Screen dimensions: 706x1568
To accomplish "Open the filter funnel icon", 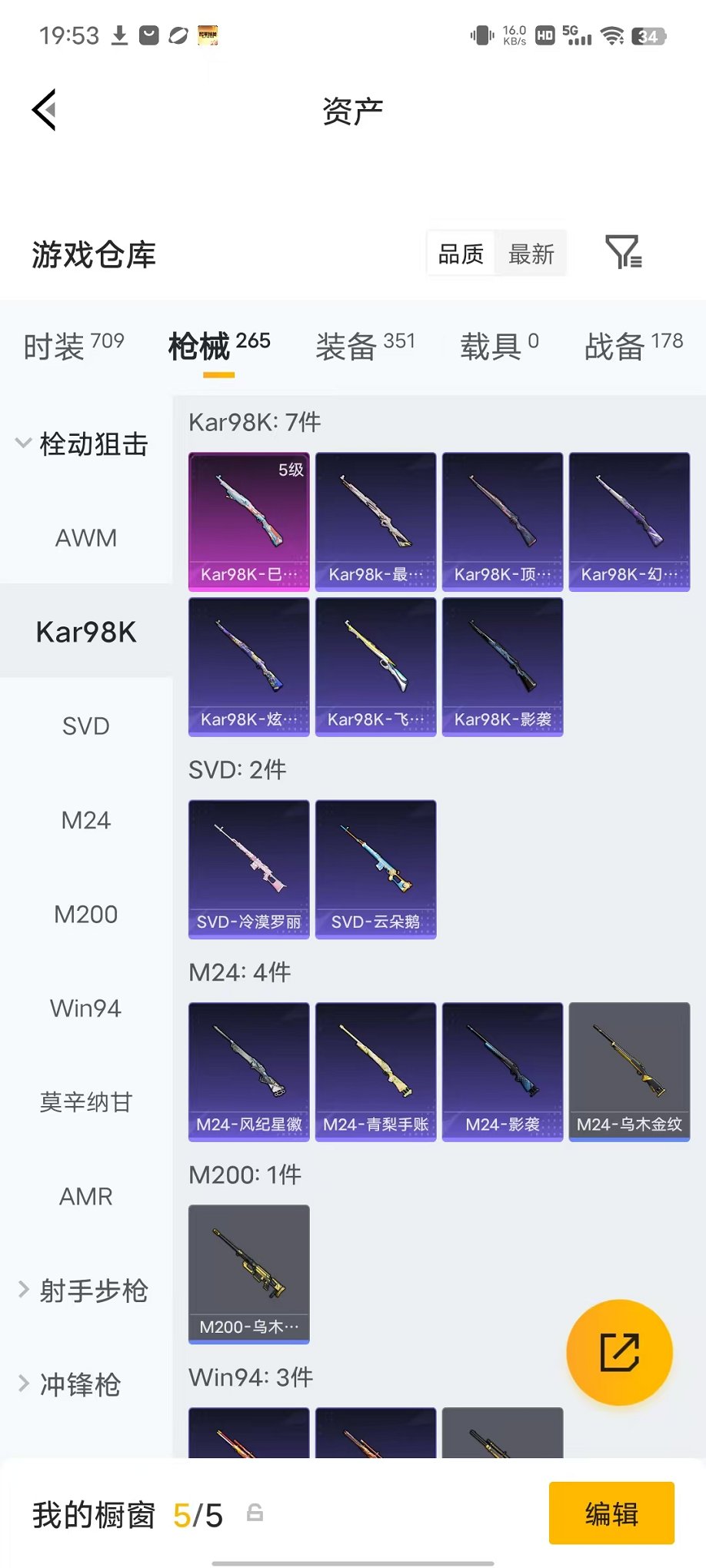I will tap(624, 252).
